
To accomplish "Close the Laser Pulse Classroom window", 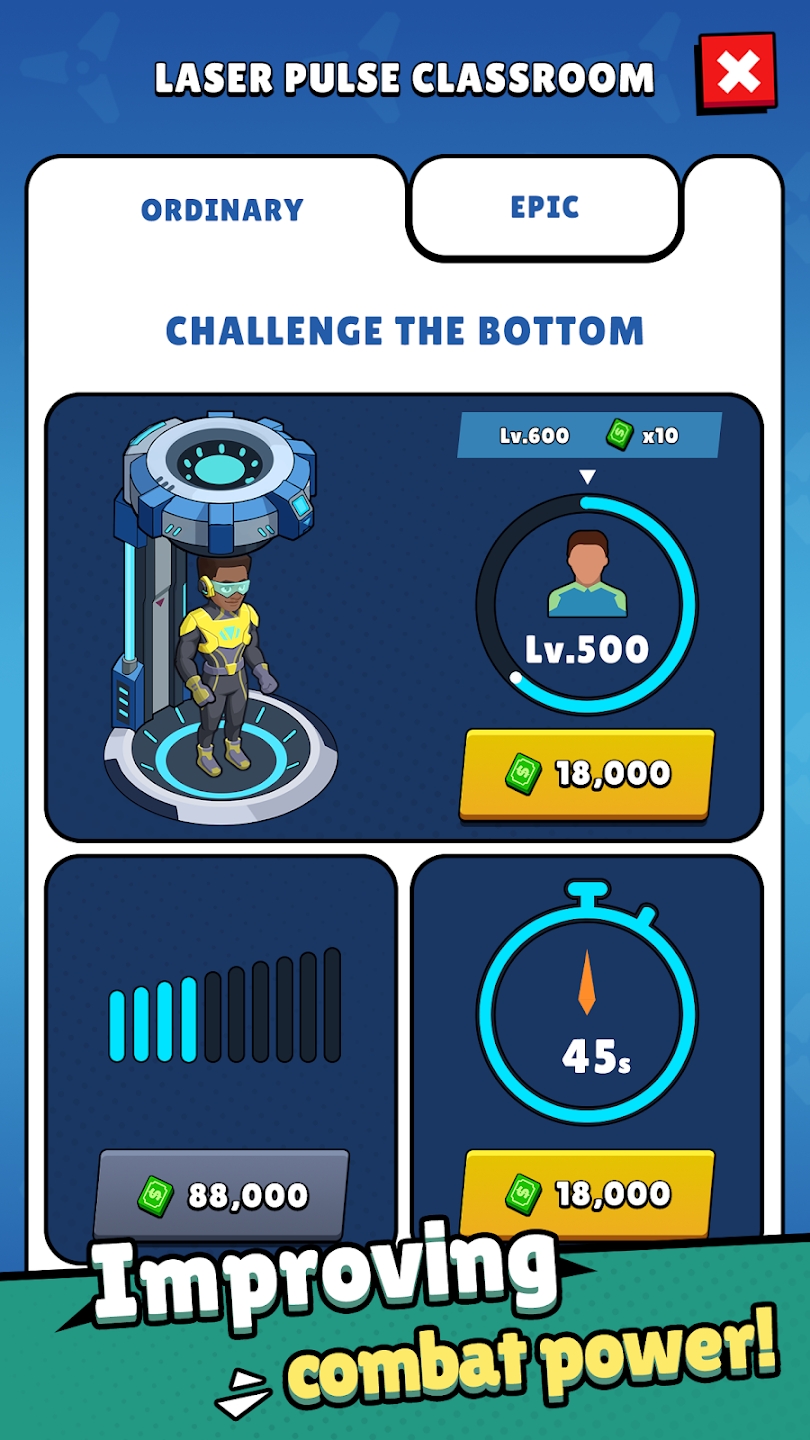I will (x=737, y=72).
